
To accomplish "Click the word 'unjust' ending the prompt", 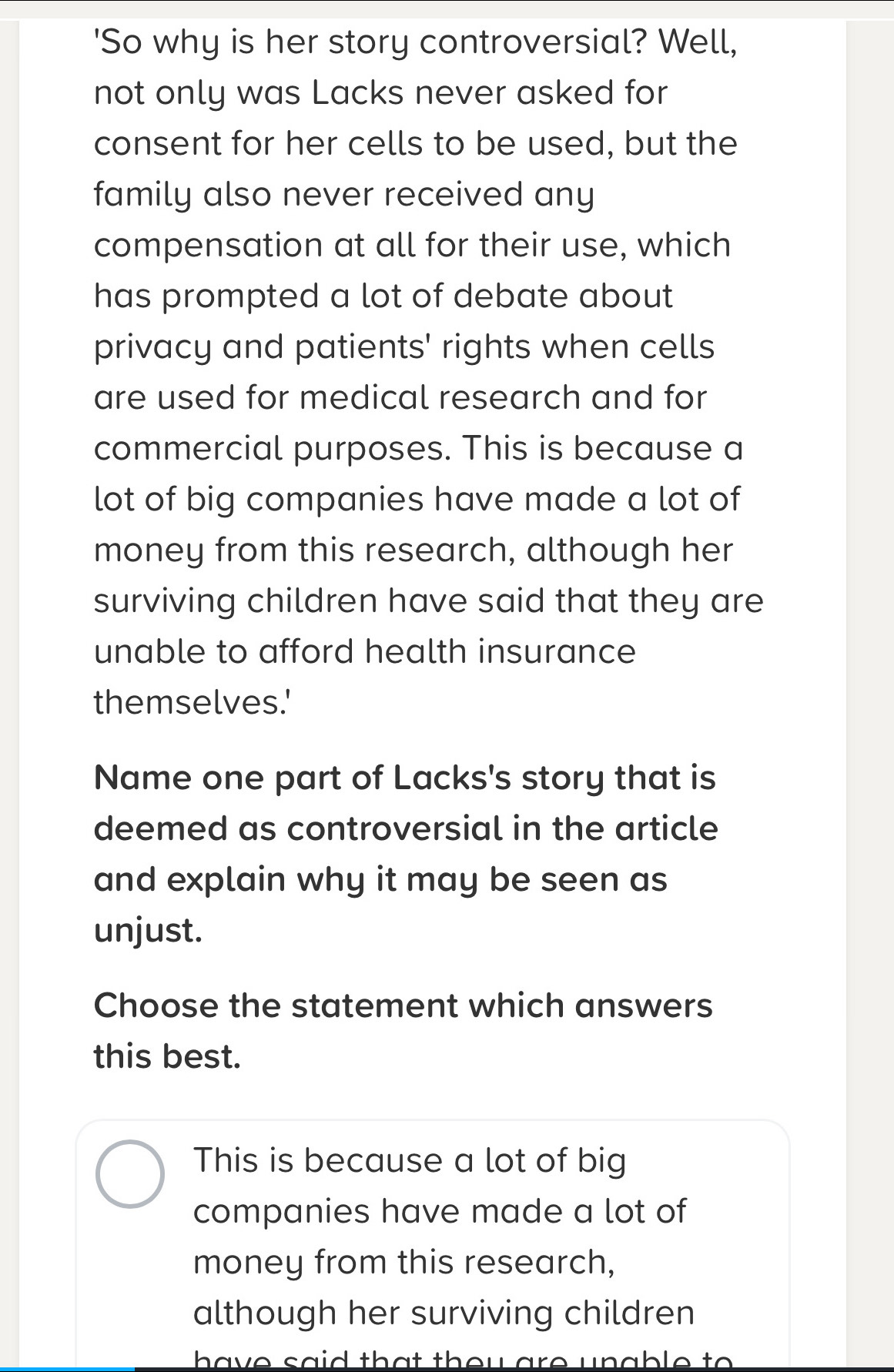I will (146, 929).
